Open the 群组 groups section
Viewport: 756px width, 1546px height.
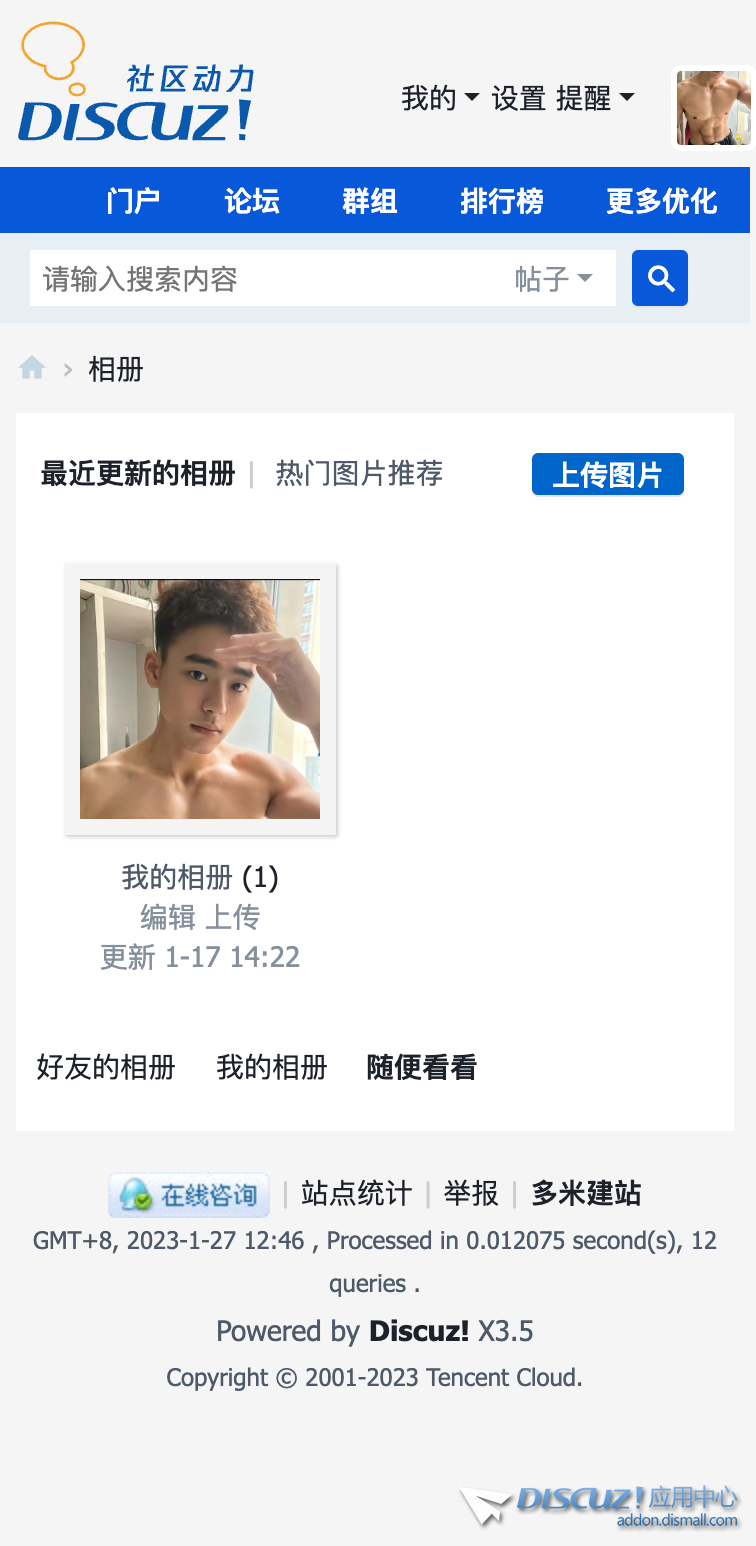tap(369, 201)
